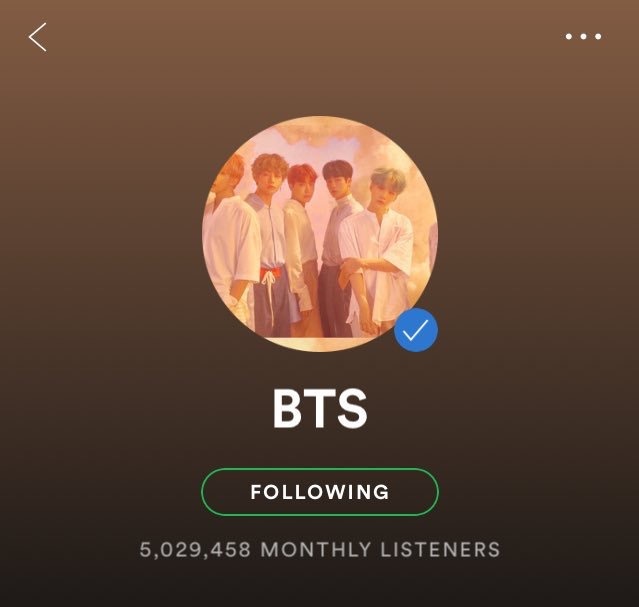The width and height of the screenshot is (639, 607).
Task: Open the three-dot overflow menu
Action: pos(583,37)
